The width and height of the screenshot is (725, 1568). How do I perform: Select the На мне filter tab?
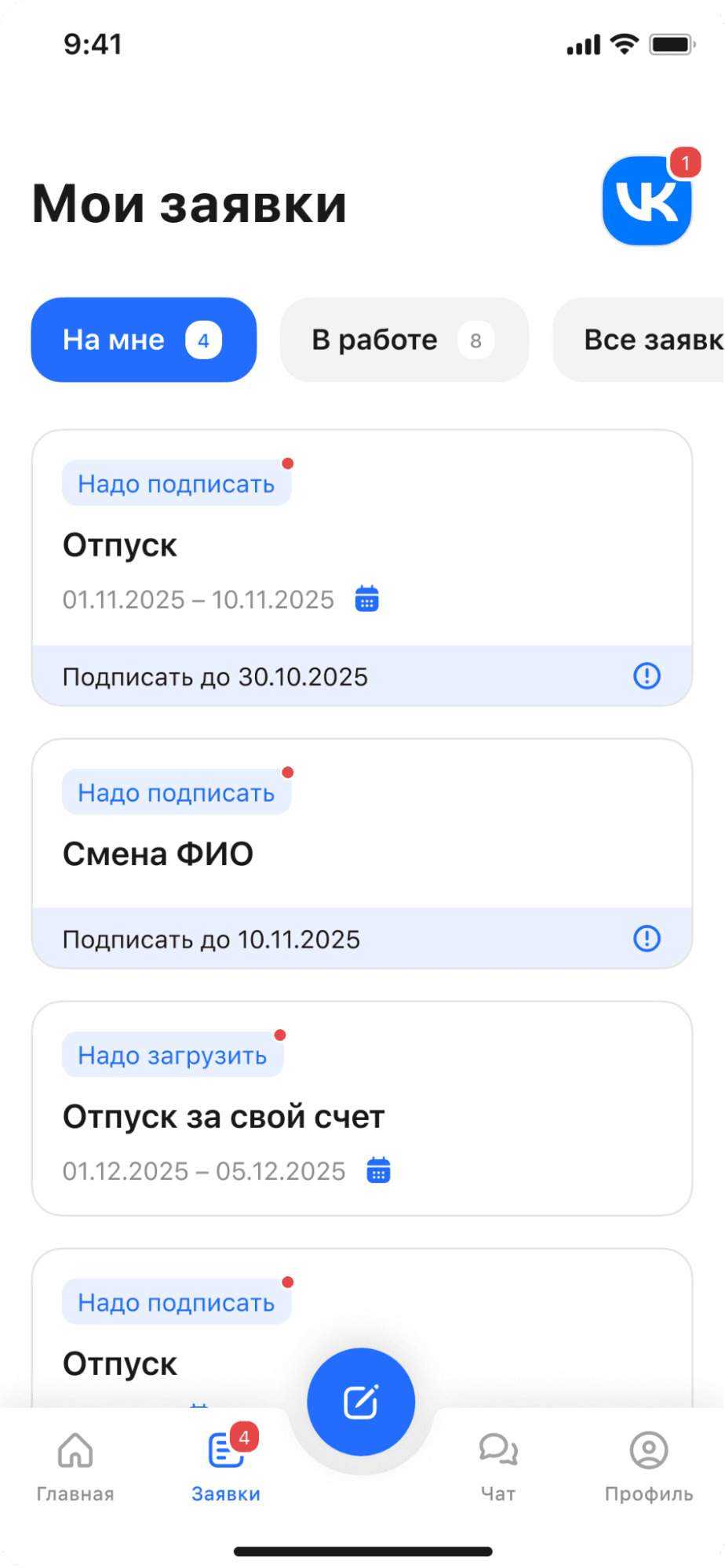pyautogui.click(x=144, y=340)
